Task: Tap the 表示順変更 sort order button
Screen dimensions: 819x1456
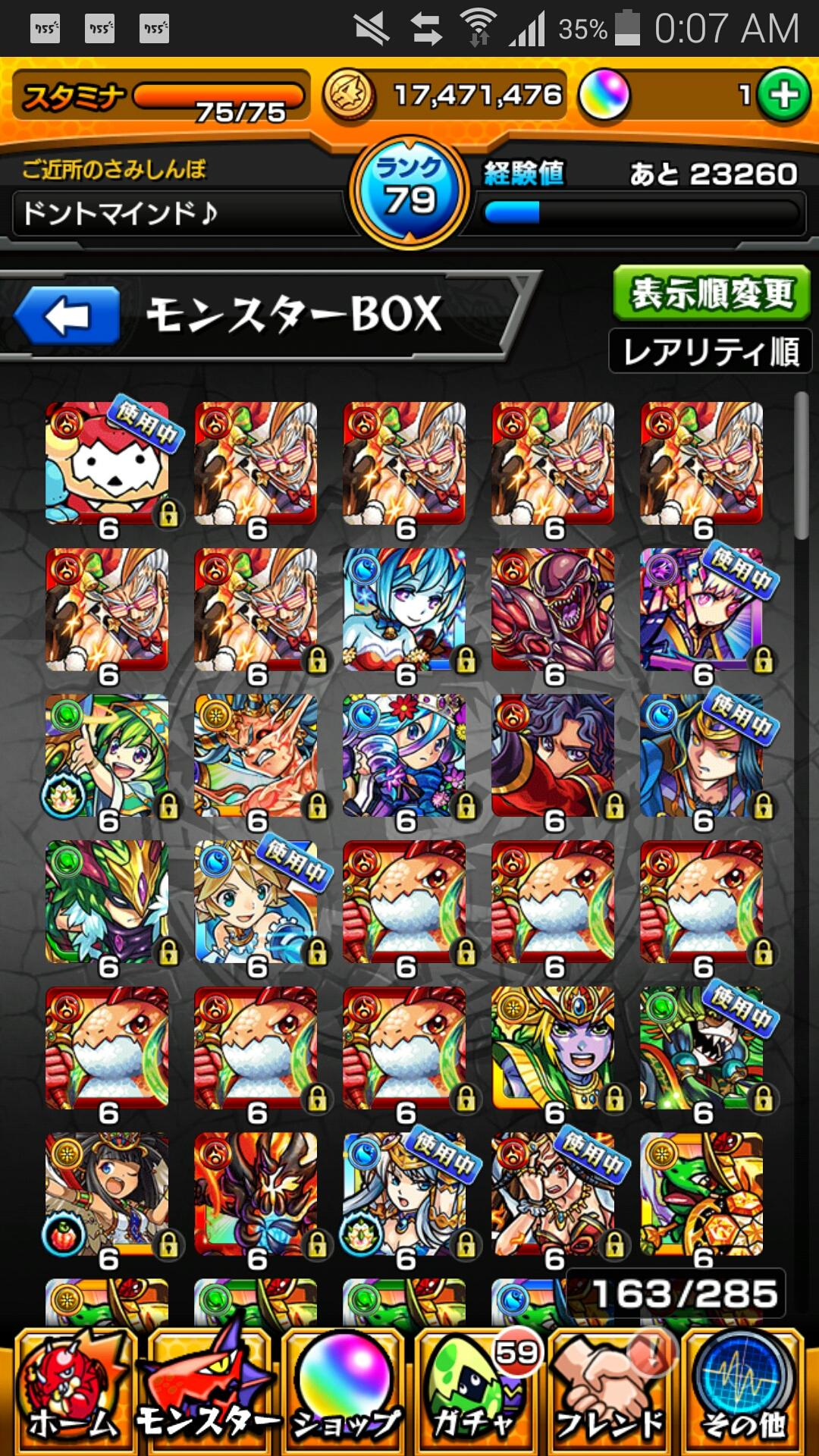Action: (x=711, y=293)
